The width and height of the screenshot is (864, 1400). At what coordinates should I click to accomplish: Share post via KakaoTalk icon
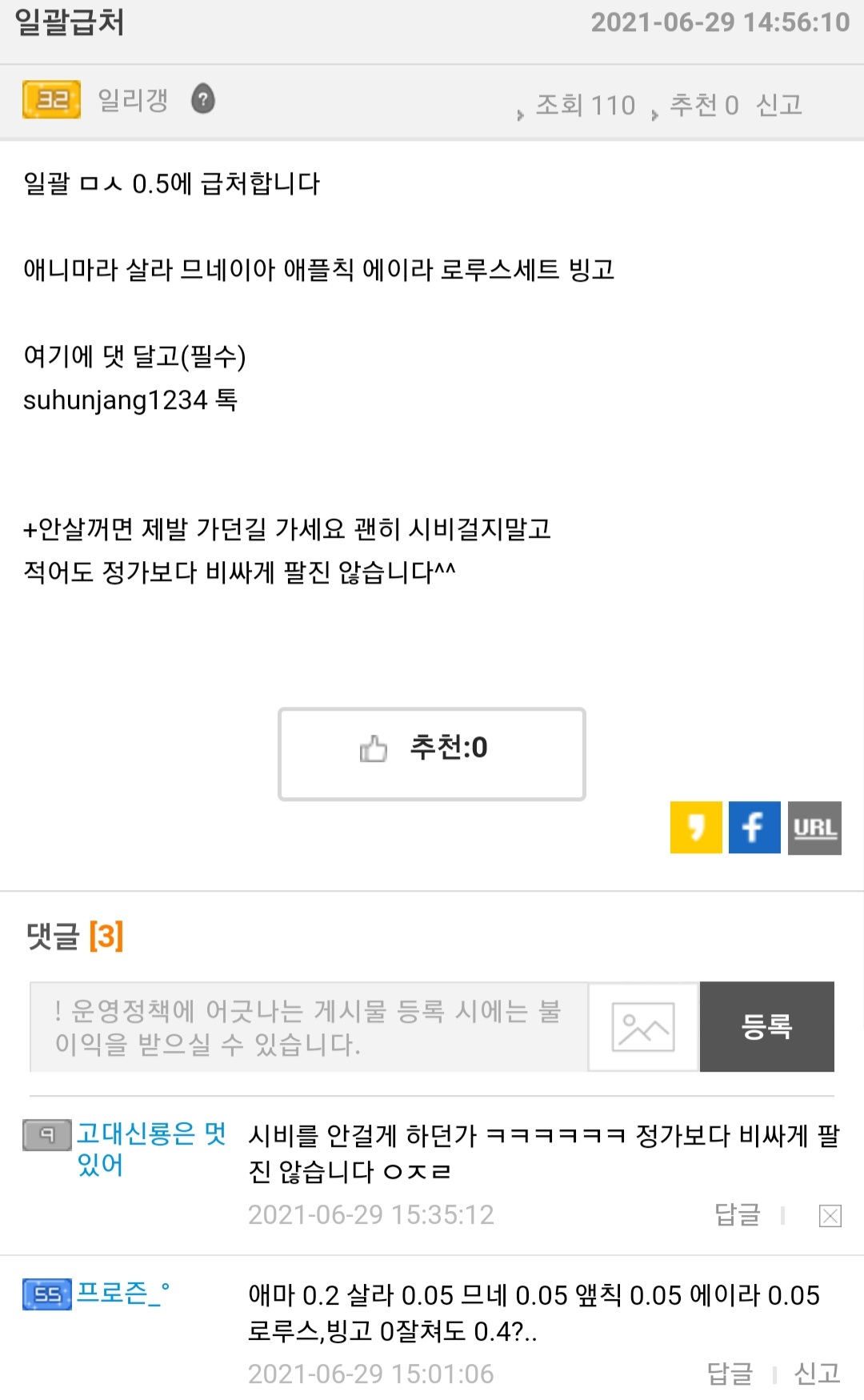696,828
